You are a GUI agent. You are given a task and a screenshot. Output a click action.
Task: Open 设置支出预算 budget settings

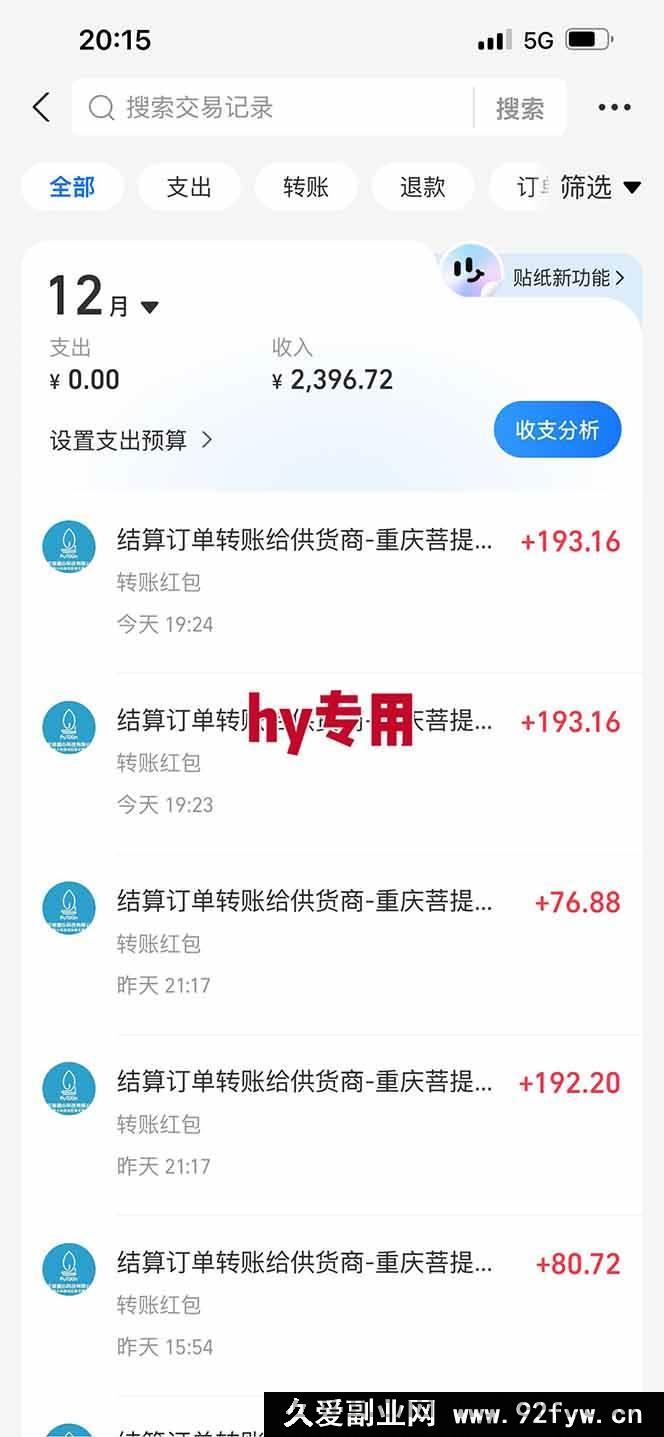tap(131, 440)
